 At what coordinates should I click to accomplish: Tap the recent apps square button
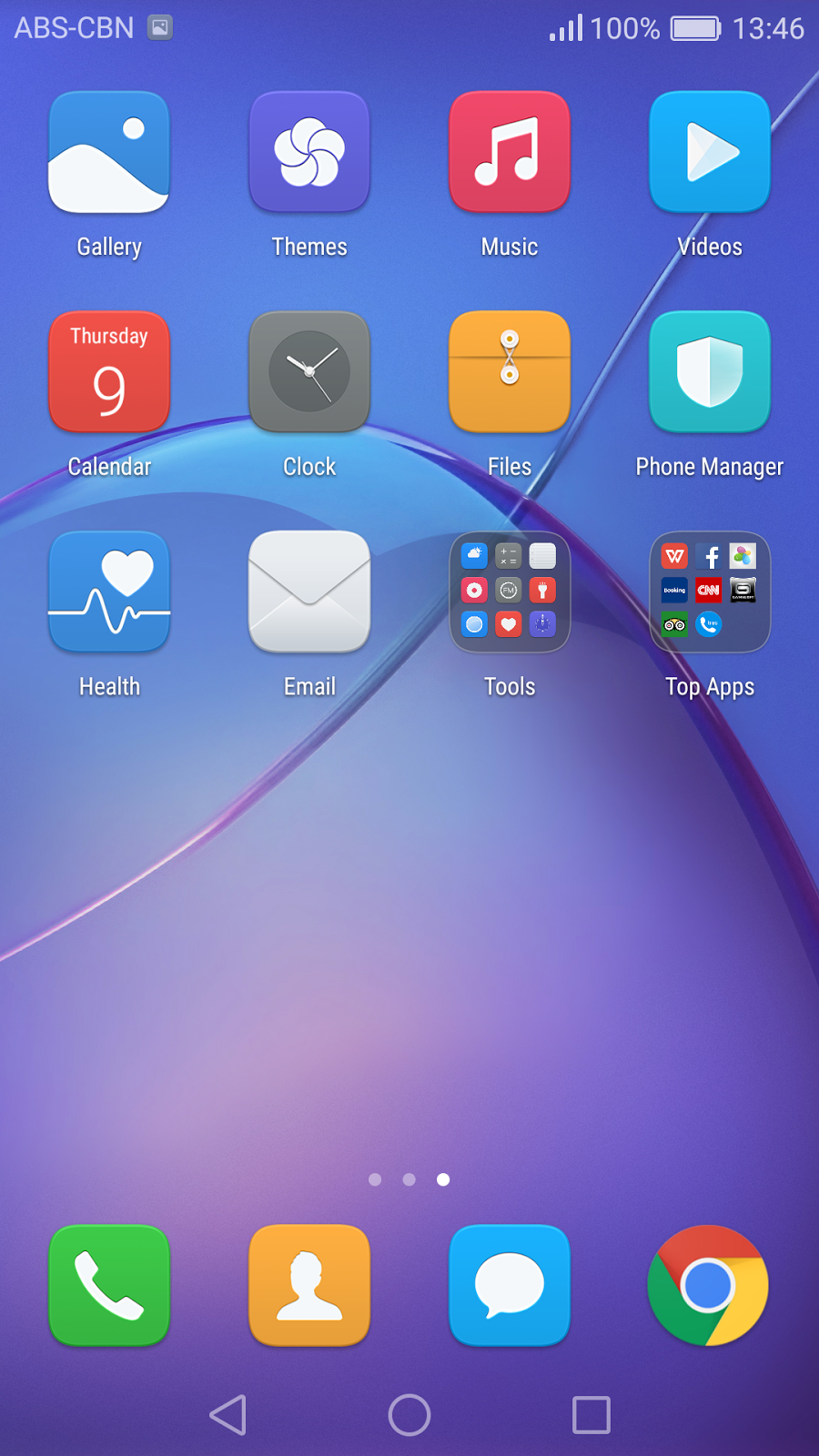coord(591,1415)
